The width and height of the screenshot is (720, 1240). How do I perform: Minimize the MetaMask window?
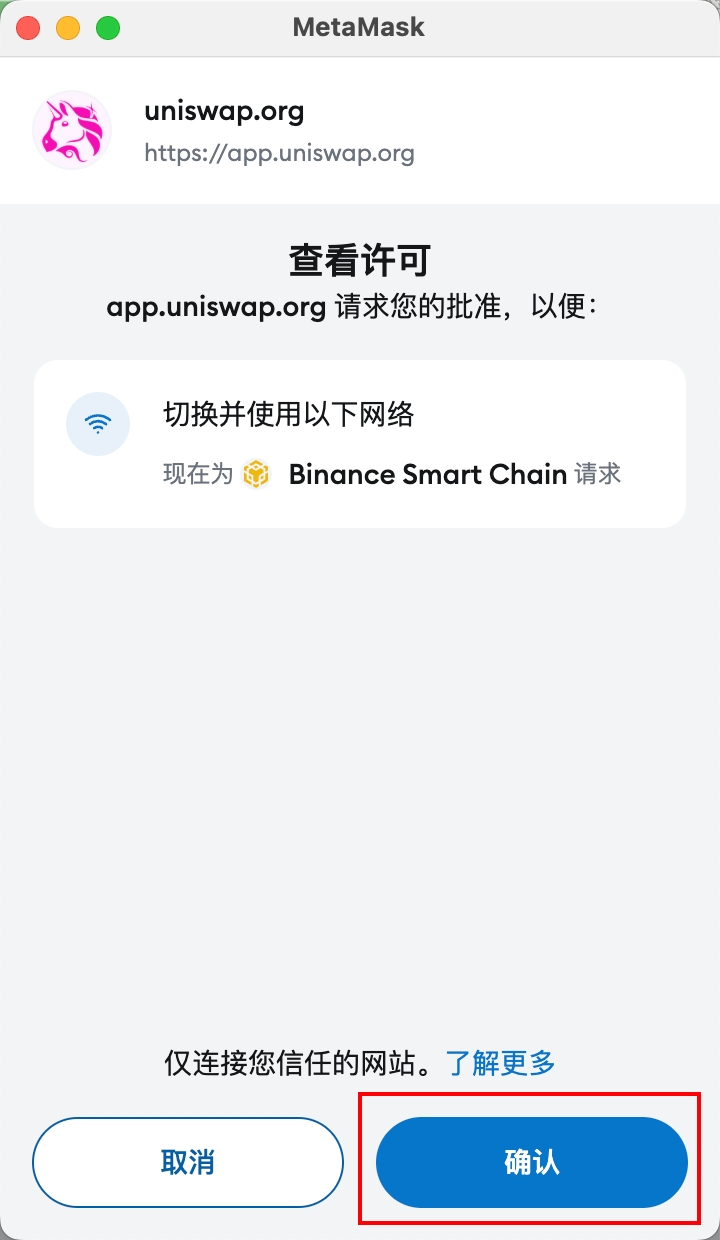(x=68, y=28)
